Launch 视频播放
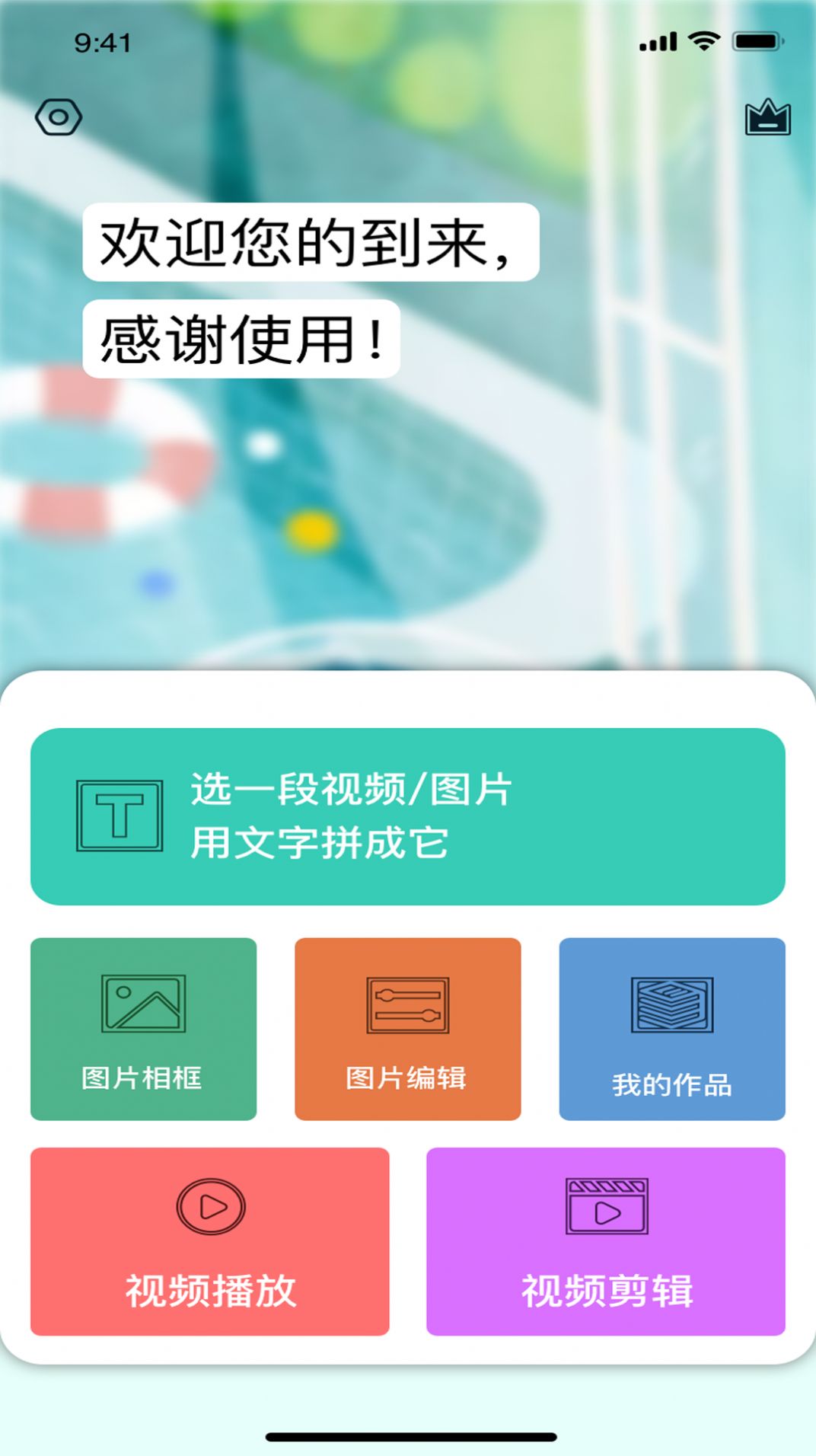The height and width of the screenshot is (1456, 816). click(x=210, y=1241)
